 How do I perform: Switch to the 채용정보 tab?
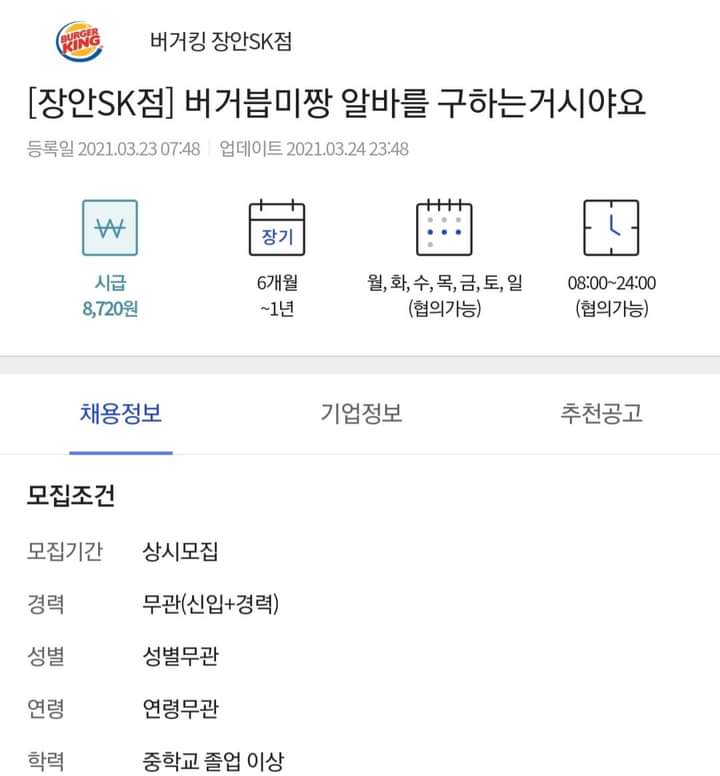click(x=120, y=413)
